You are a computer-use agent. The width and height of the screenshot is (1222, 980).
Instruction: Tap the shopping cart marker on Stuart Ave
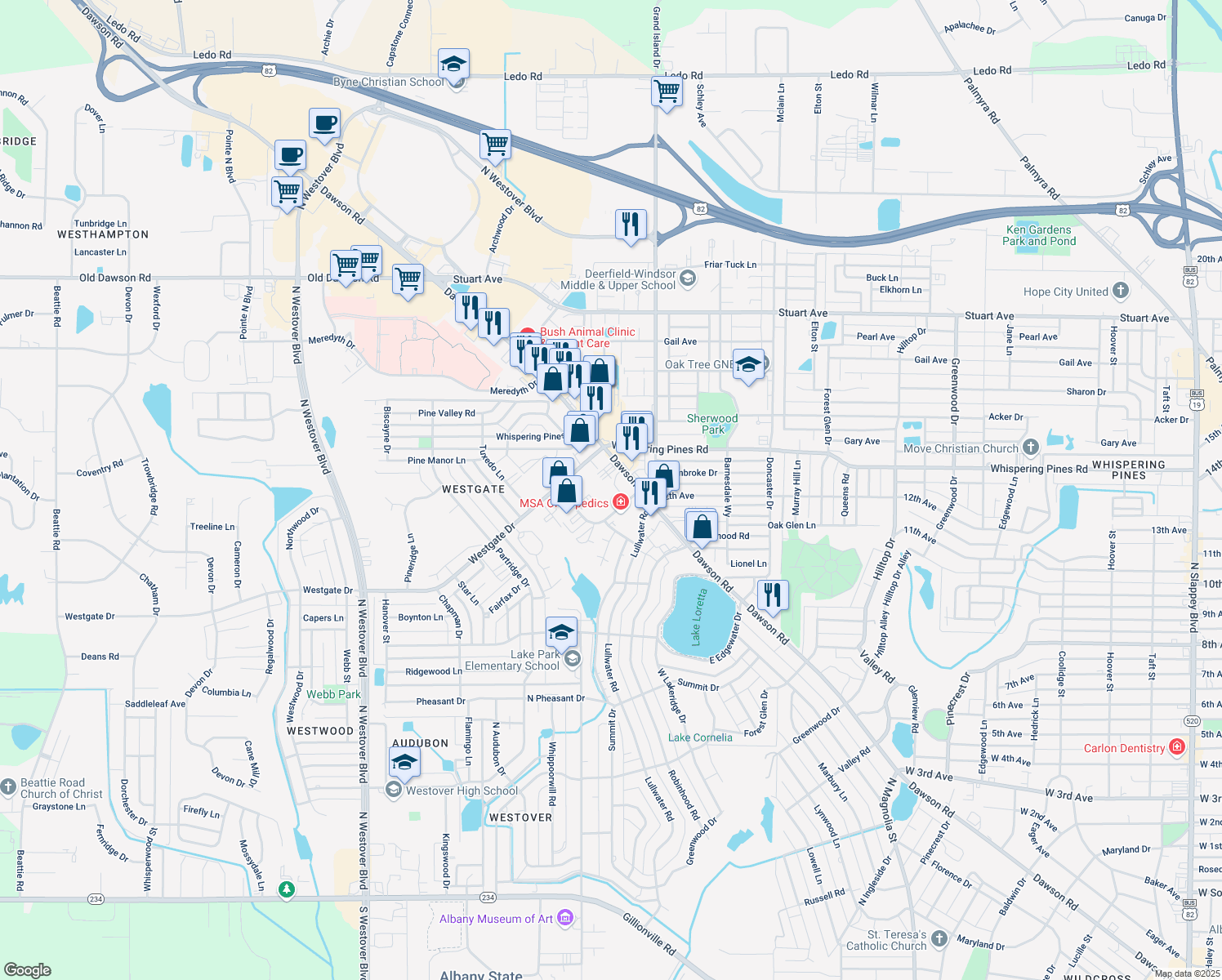click(x=408, y=279)
